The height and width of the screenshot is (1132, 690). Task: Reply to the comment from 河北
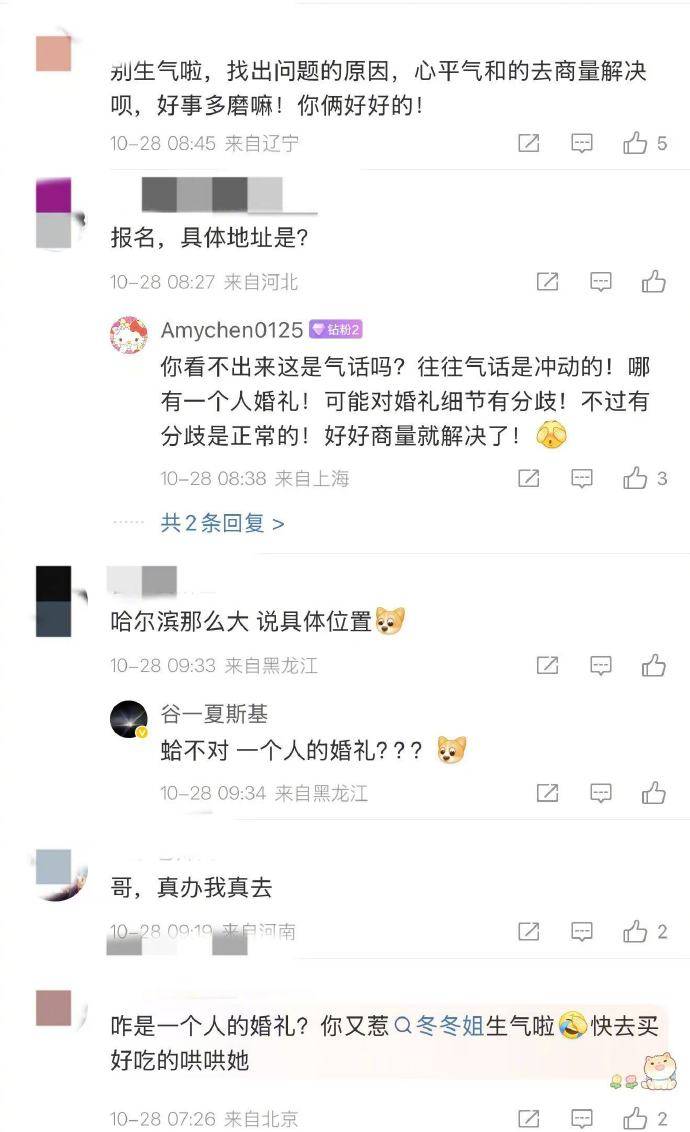pyautogui.click(x=600, y=282)
